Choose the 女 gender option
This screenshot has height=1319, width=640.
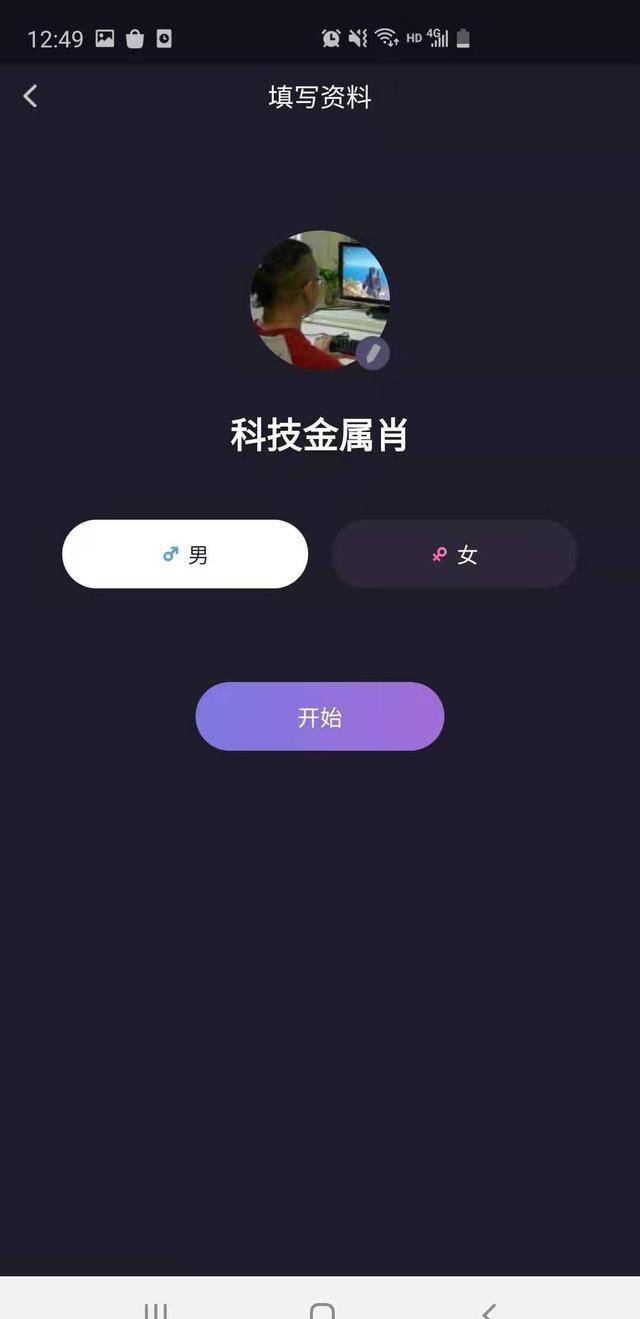454,554
